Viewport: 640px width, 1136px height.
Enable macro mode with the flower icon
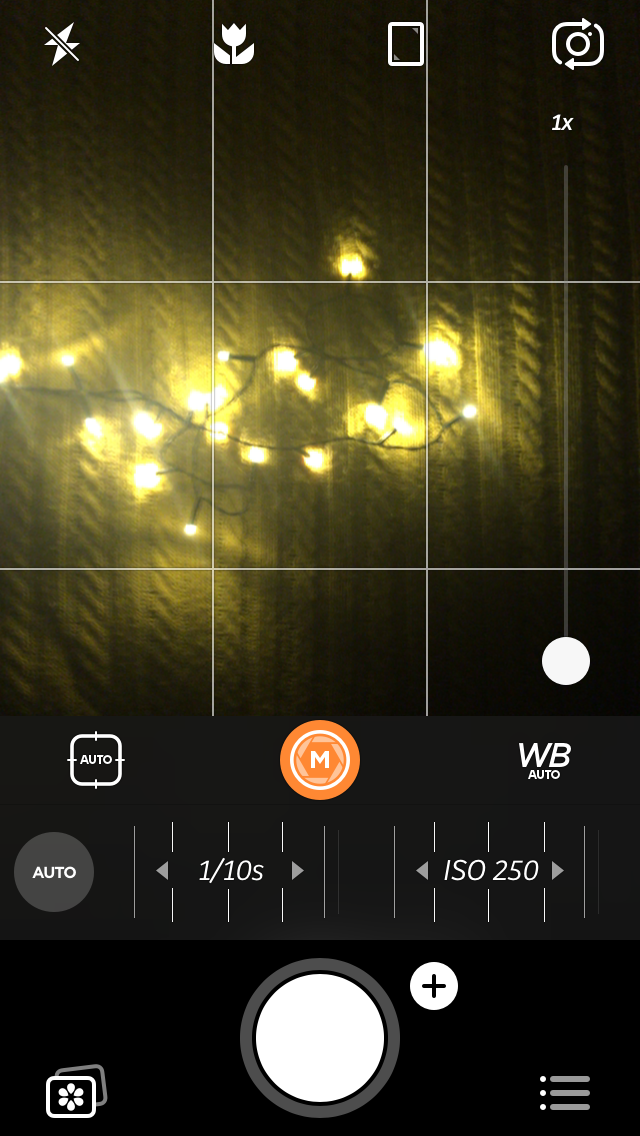point(234,45)
